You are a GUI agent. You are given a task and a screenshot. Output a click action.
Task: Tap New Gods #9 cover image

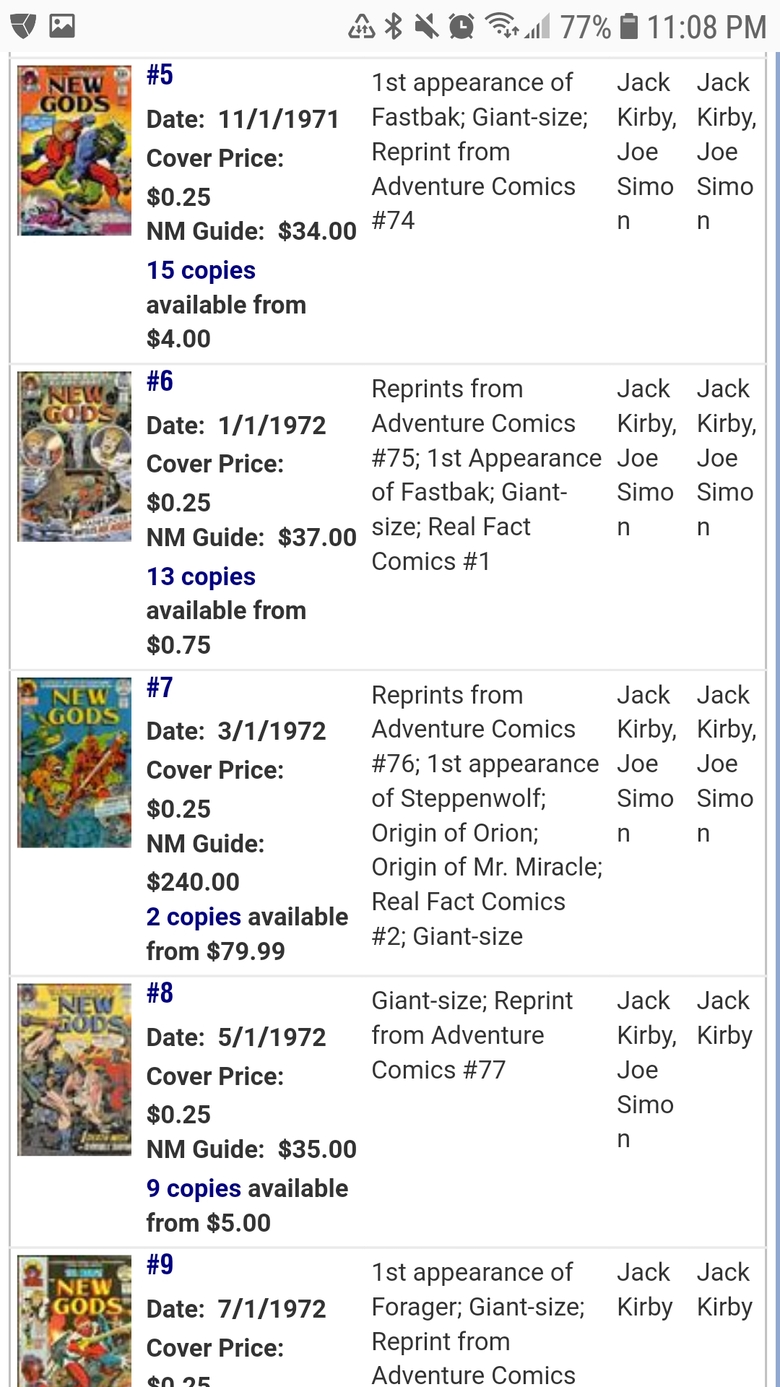point(74,1320)
